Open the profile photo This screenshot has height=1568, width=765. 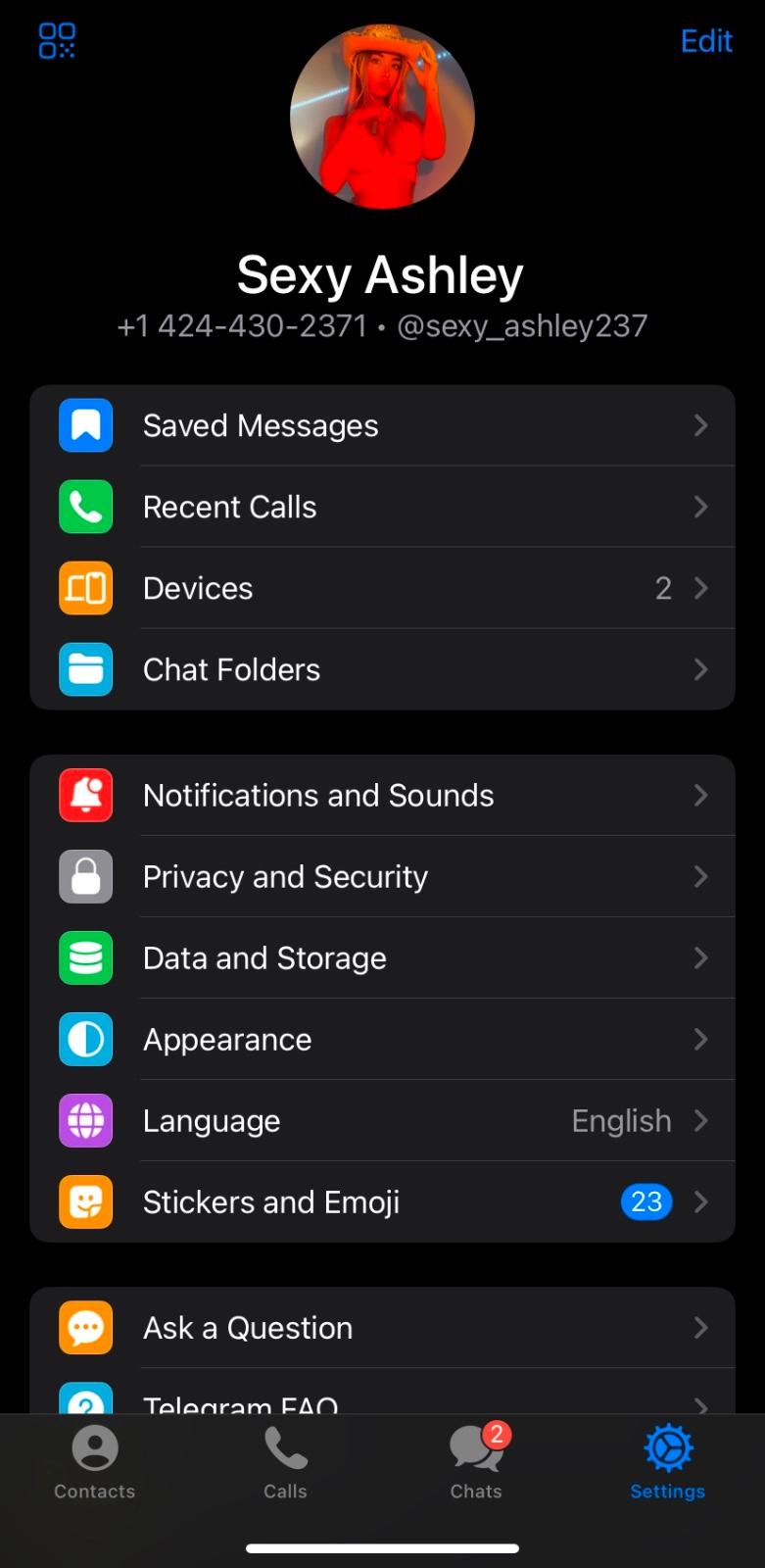tap(382, 118)
